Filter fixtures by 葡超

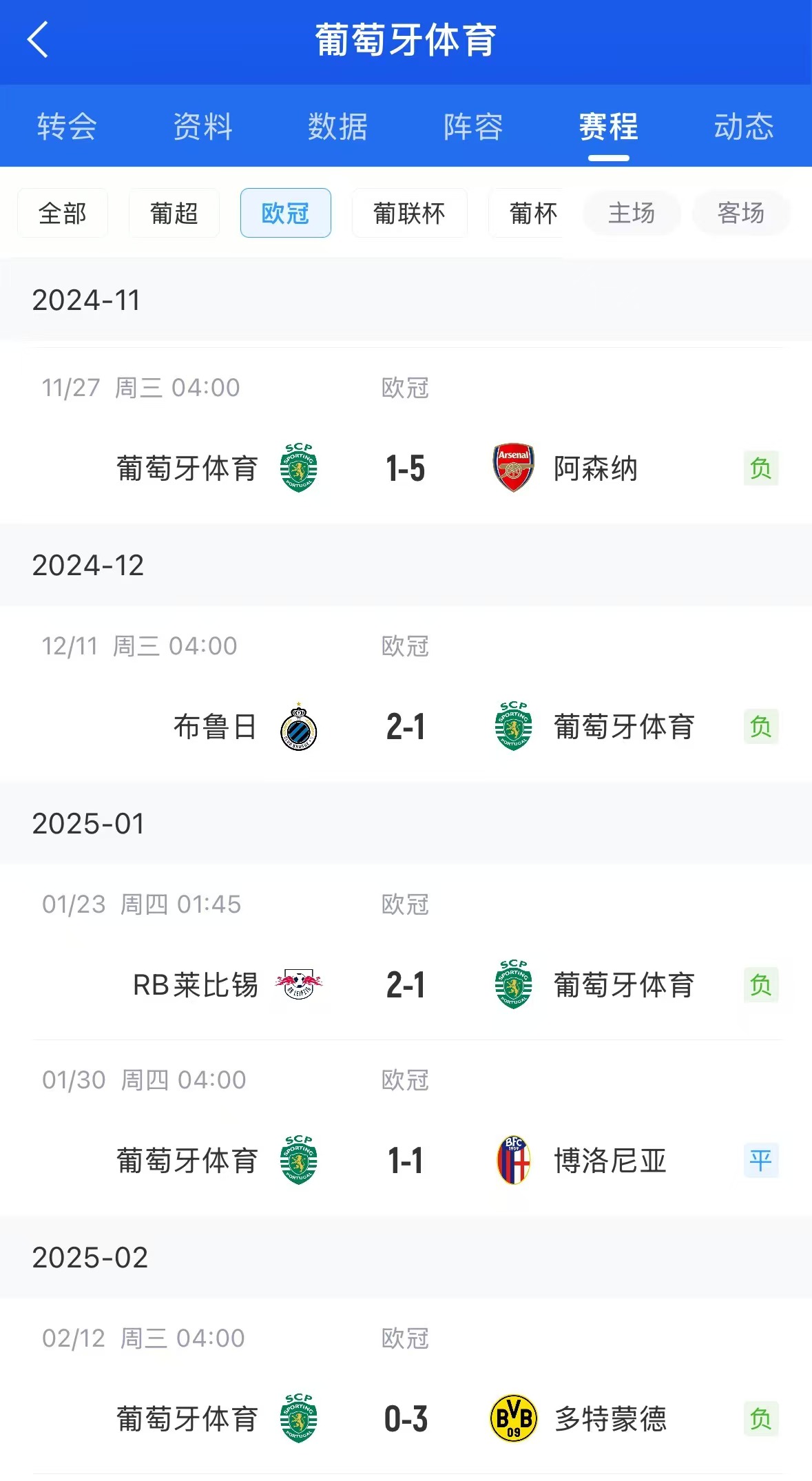(174, 214)
